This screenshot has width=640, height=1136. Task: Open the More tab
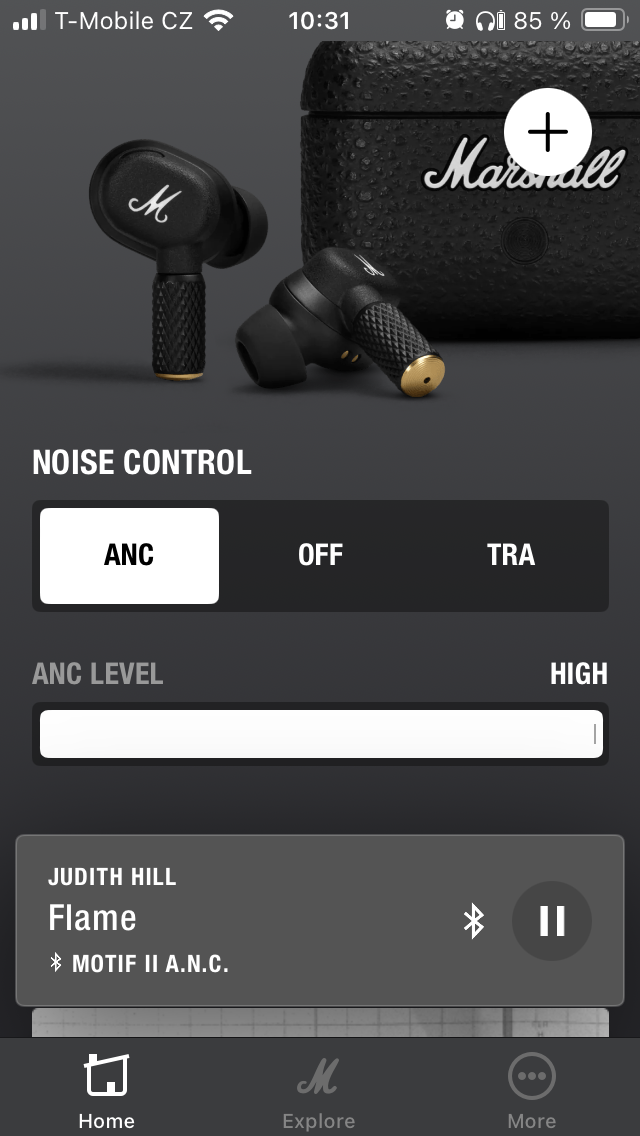coord(531,1091)
